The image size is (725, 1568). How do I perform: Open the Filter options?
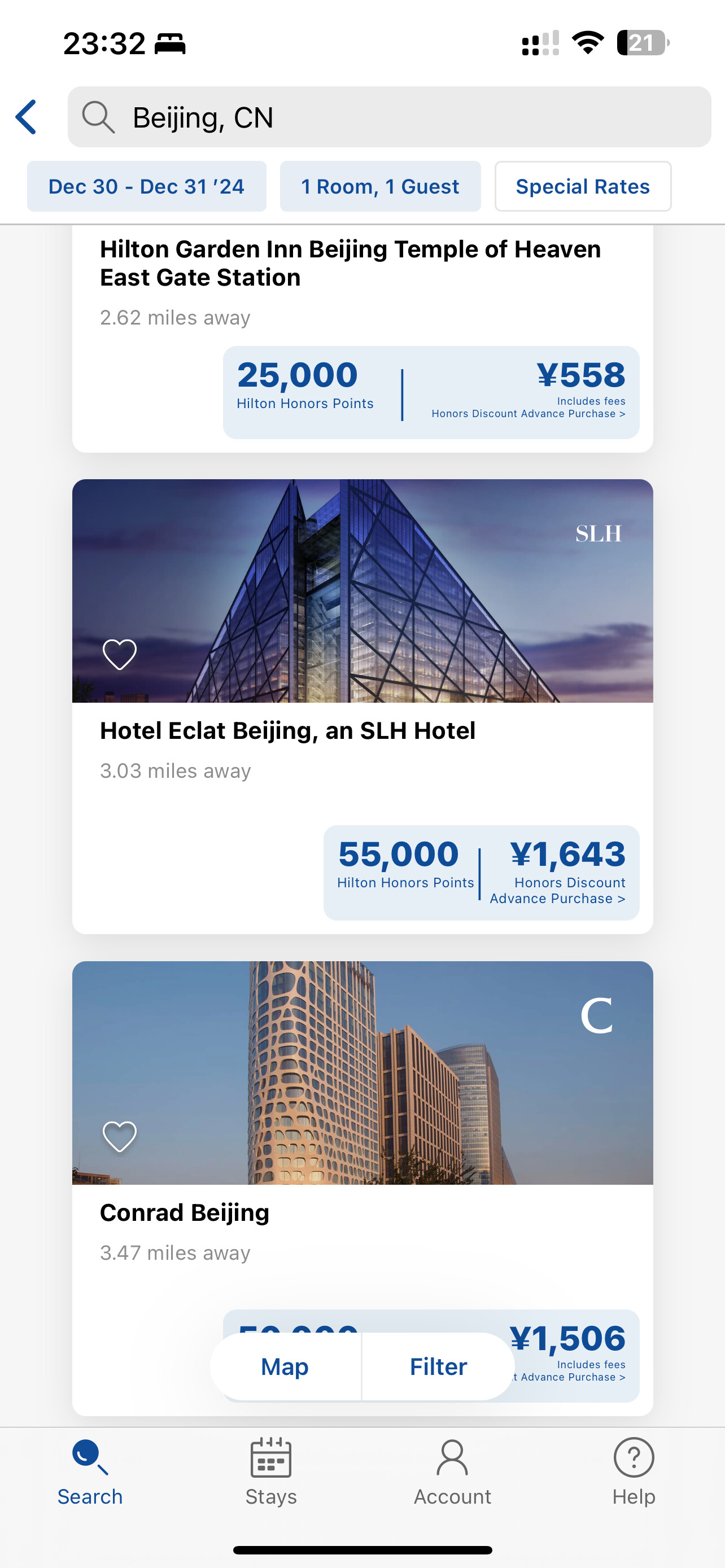tap(438, 1366)
